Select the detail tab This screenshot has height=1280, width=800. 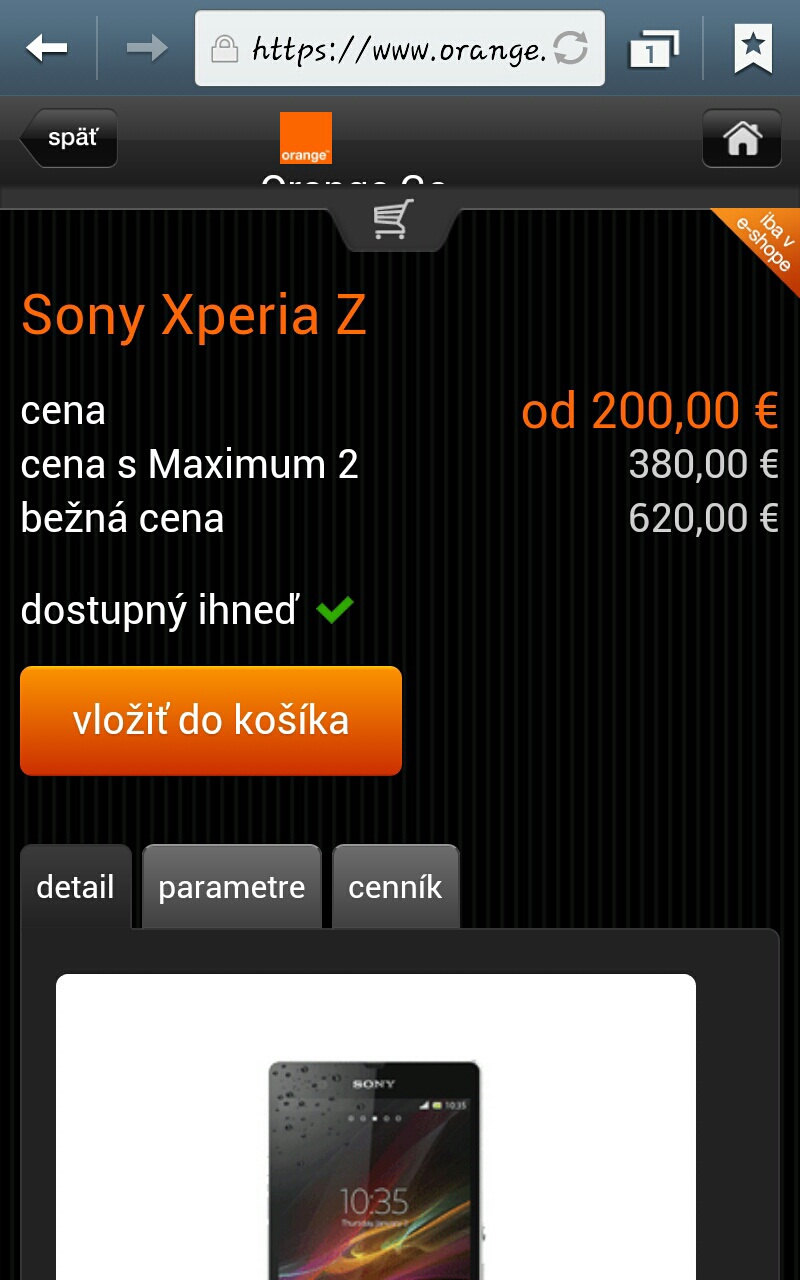75,887
